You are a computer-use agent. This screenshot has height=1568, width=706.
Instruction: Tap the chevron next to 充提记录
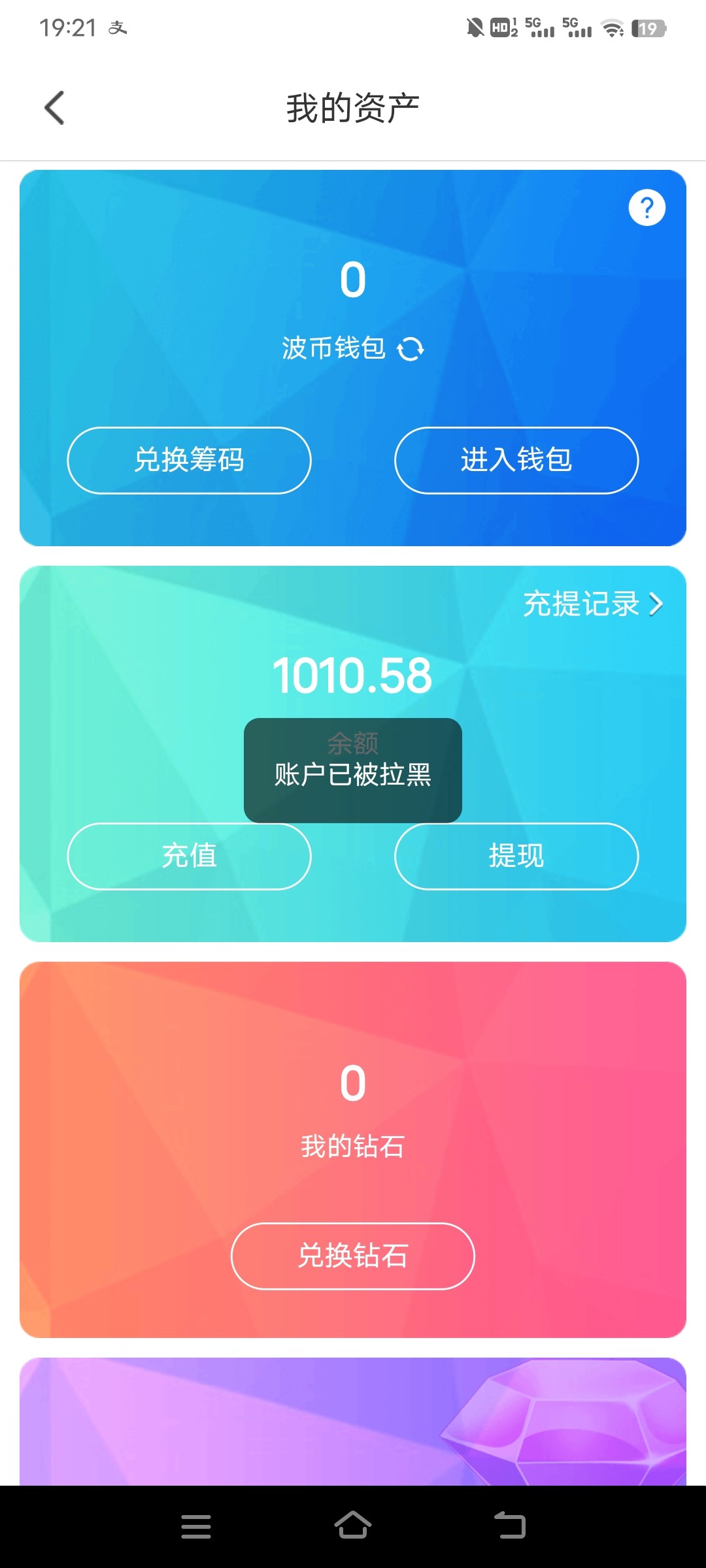[658, 606]
